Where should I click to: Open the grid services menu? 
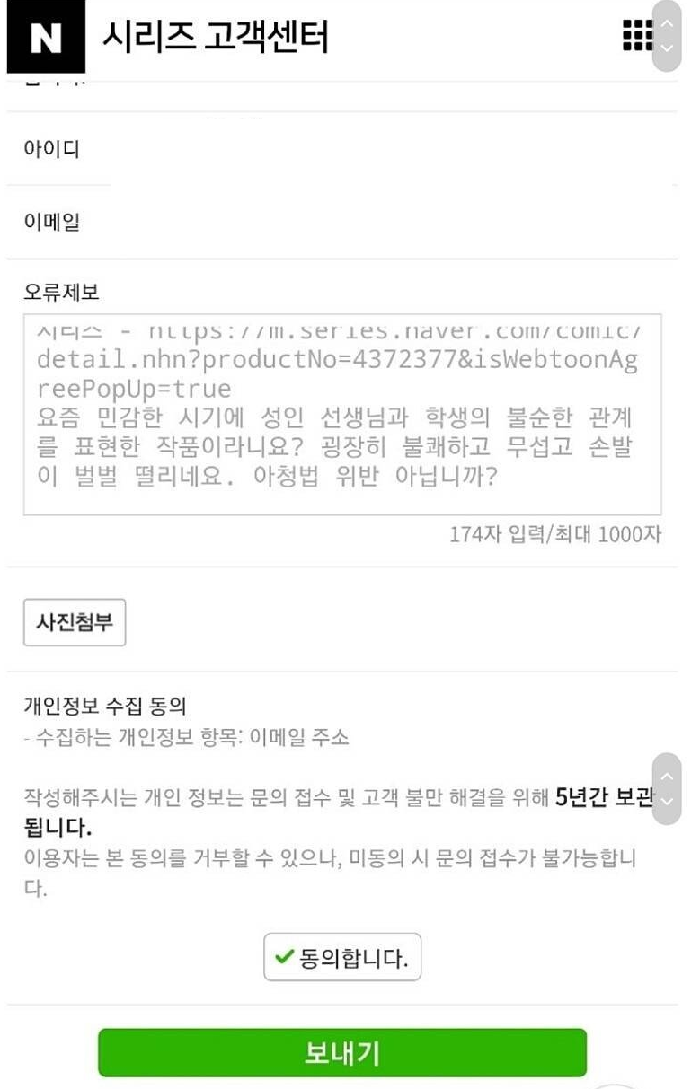pos(636,35)
